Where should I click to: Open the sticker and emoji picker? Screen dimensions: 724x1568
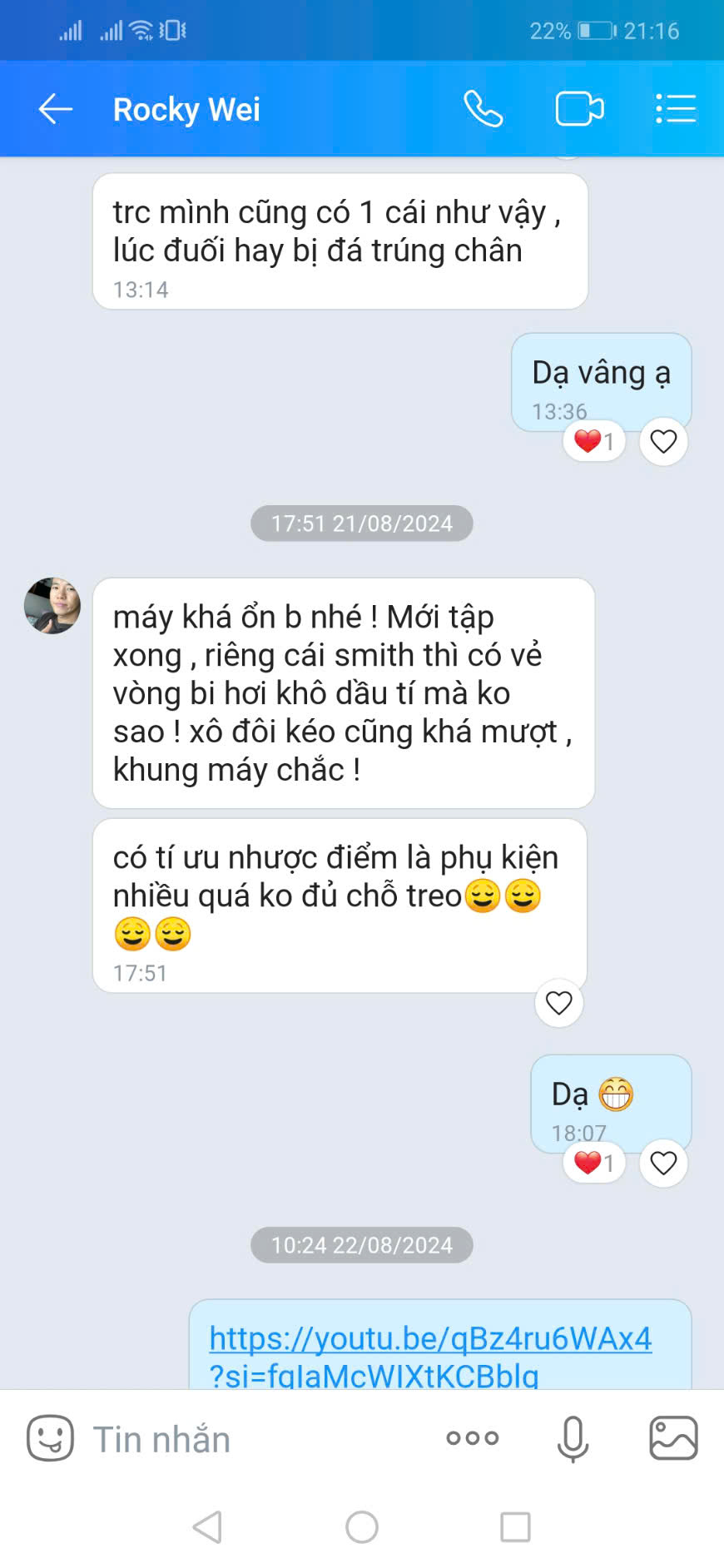click(x=50, y=1438)
